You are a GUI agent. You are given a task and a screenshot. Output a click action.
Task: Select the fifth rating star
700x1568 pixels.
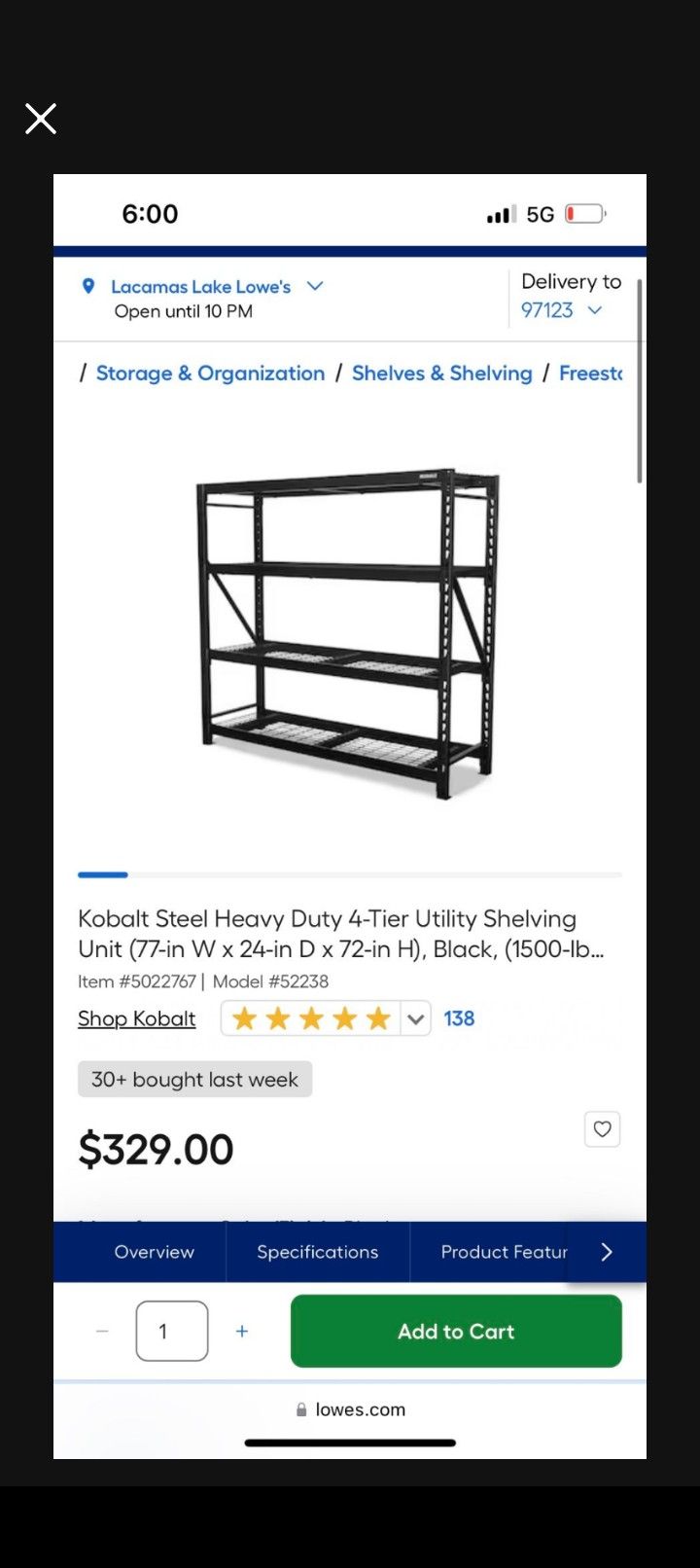[378, 1017]
